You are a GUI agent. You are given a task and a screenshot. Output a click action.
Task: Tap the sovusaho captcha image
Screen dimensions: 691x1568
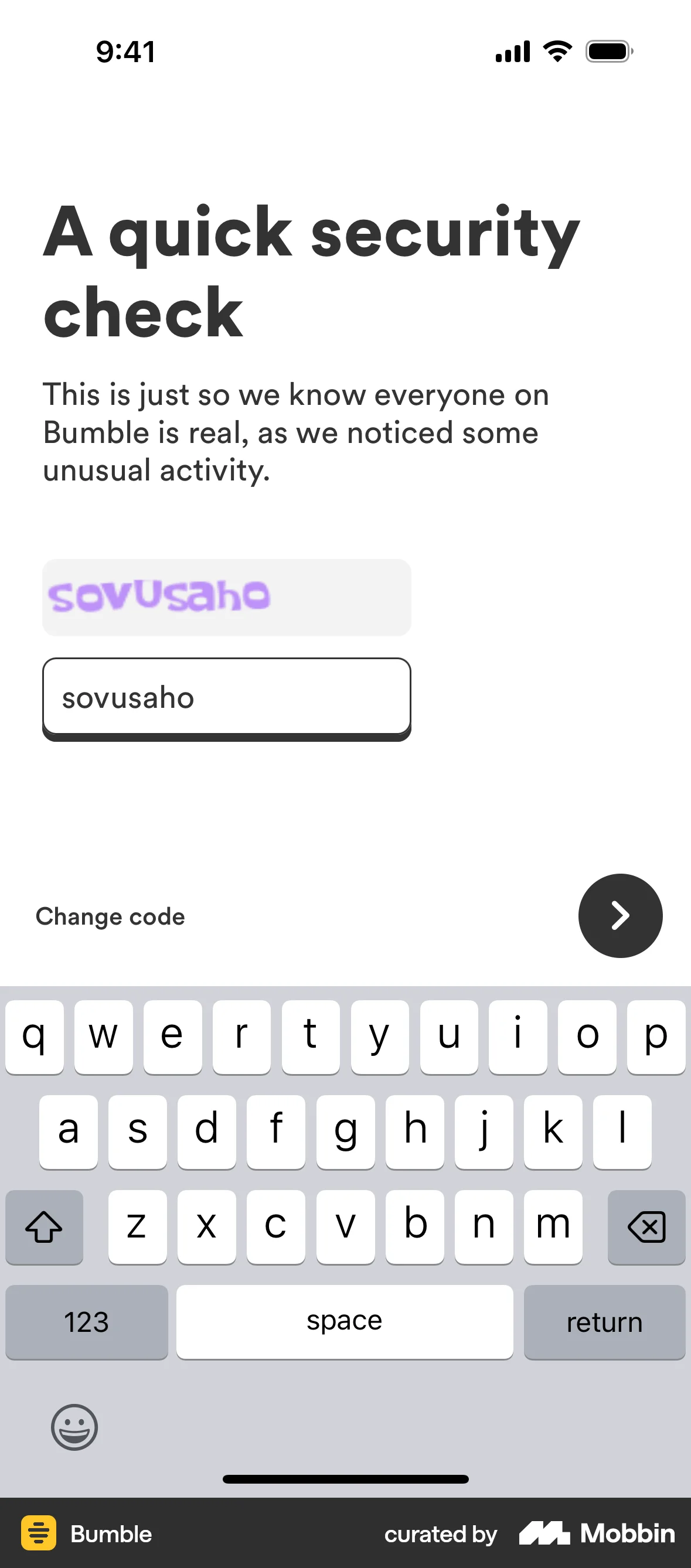pos(226,596)
